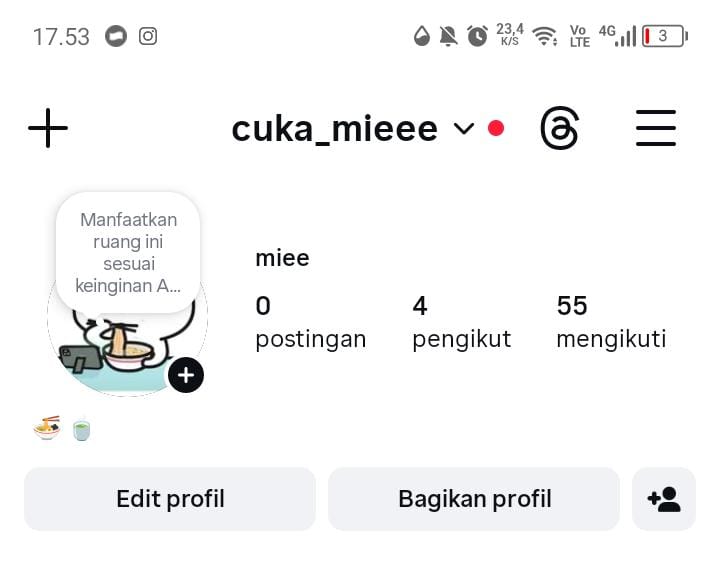Select Bagikan profil to share the profile

(x=474, y=498)
